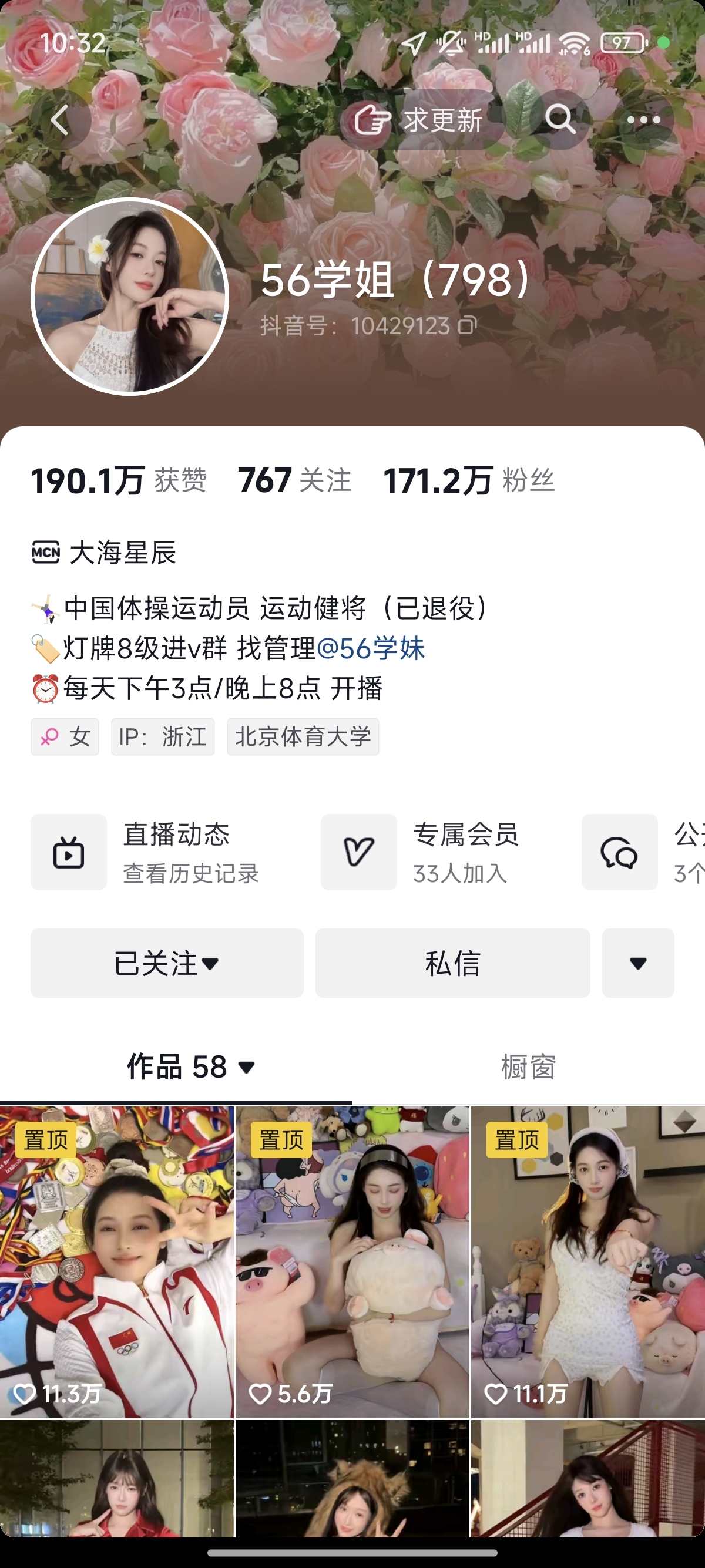705x1568 pixels.
Task: Open the 作品 58 sort dropdown
Action: click(190, 1067)
